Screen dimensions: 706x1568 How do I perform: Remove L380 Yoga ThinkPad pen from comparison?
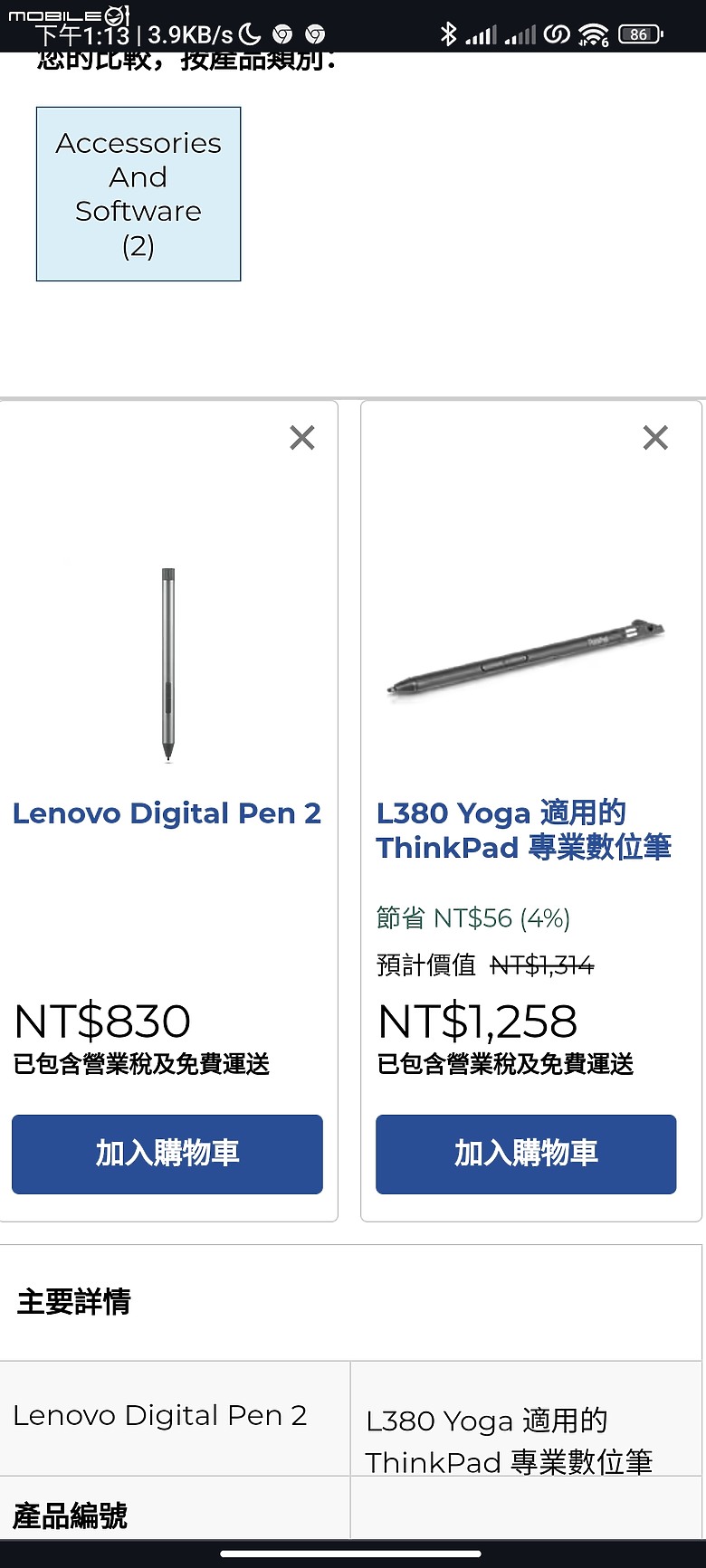click(x=655, y=438)
